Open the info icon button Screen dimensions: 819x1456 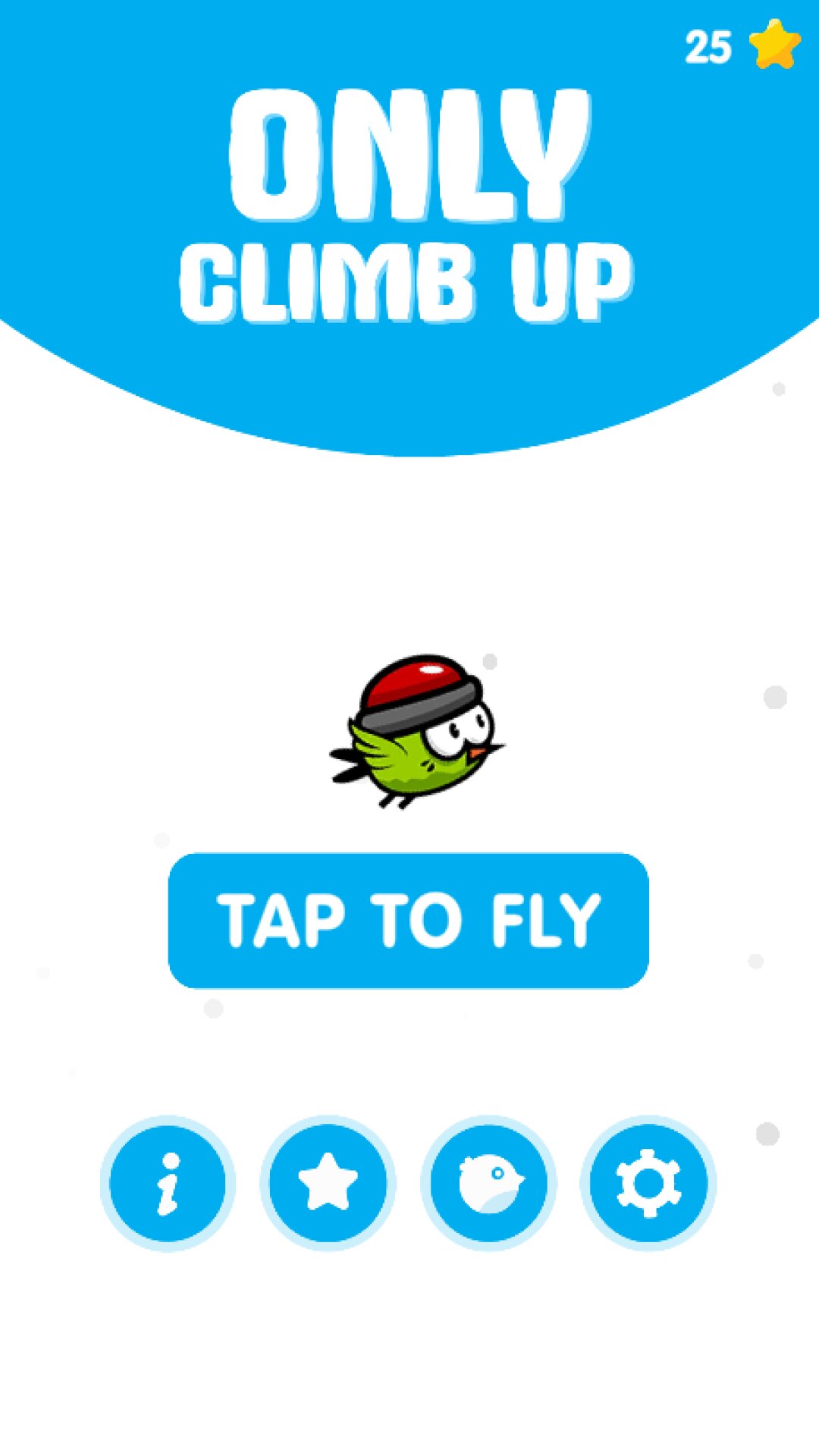point(168,1183)
